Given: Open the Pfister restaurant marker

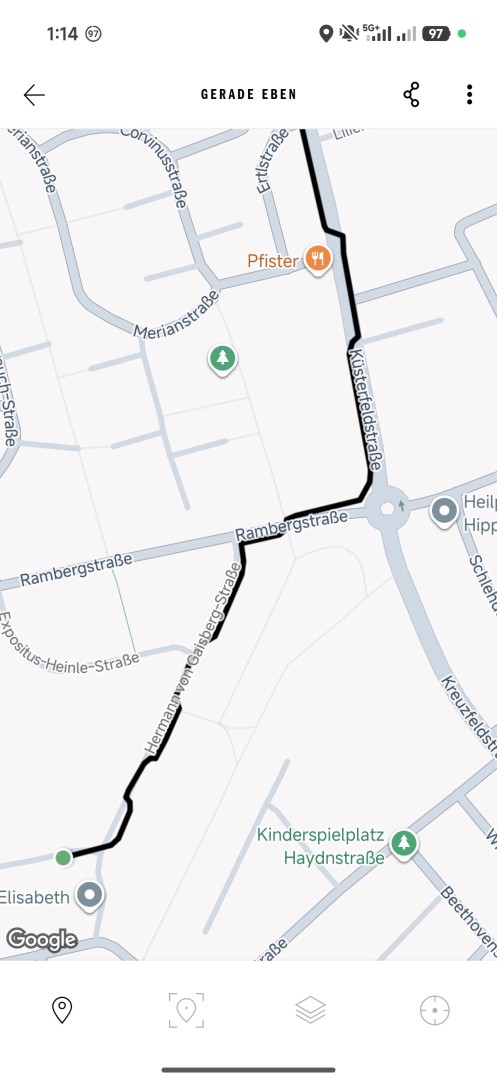Looking at the screenshot, I should (x=317, y=260).
